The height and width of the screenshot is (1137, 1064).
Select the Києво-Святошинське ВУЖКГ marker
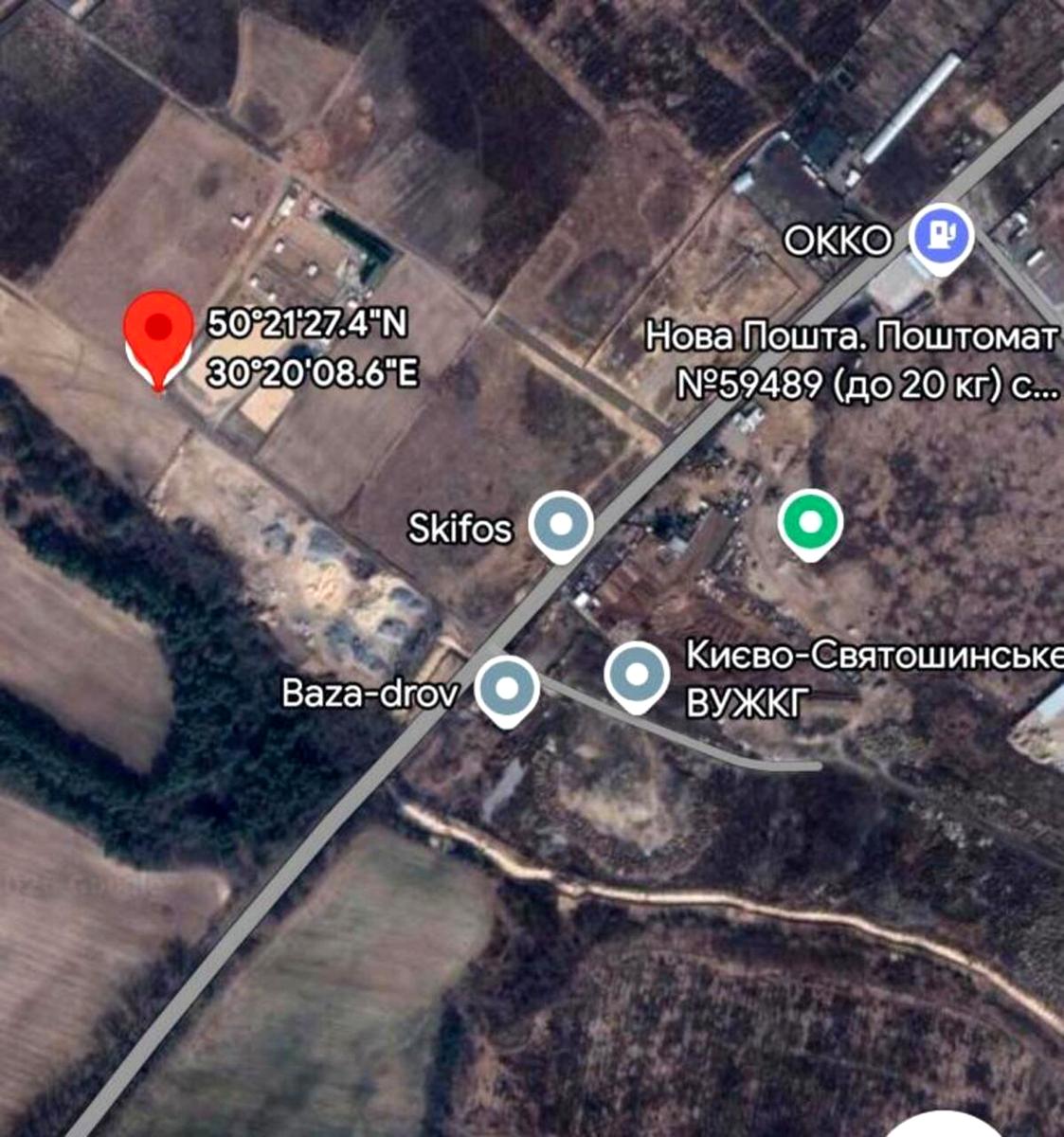coord(637,675)
